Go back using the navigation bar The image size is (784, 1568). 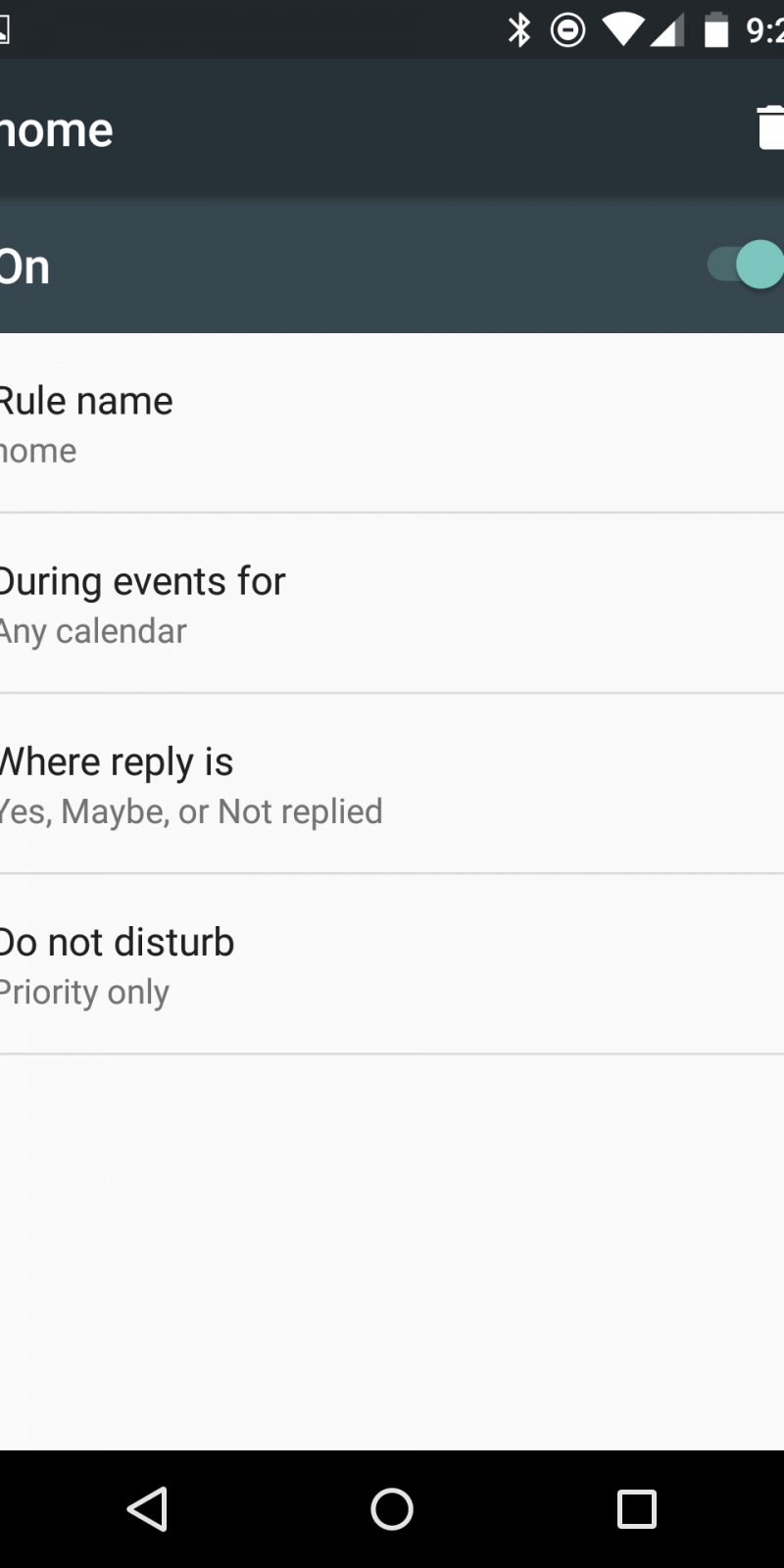pos(147,1509)
